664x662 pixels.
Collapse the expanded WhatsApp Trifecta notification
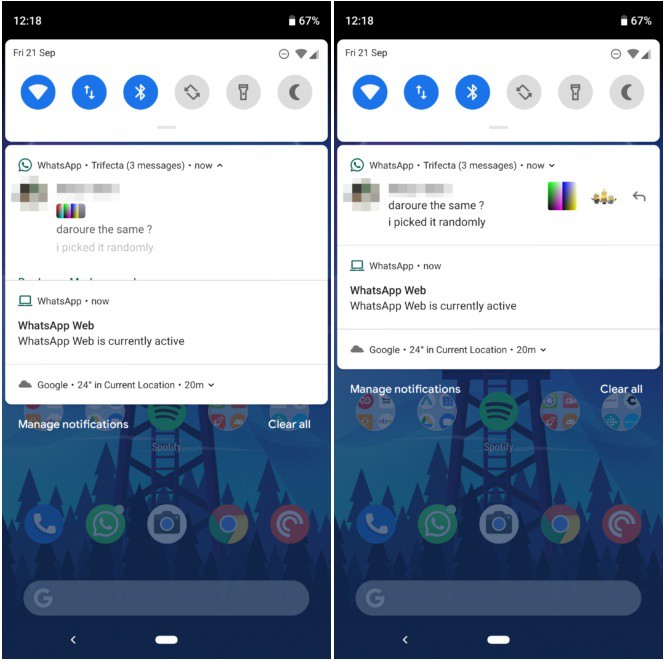tap(220, 165)
